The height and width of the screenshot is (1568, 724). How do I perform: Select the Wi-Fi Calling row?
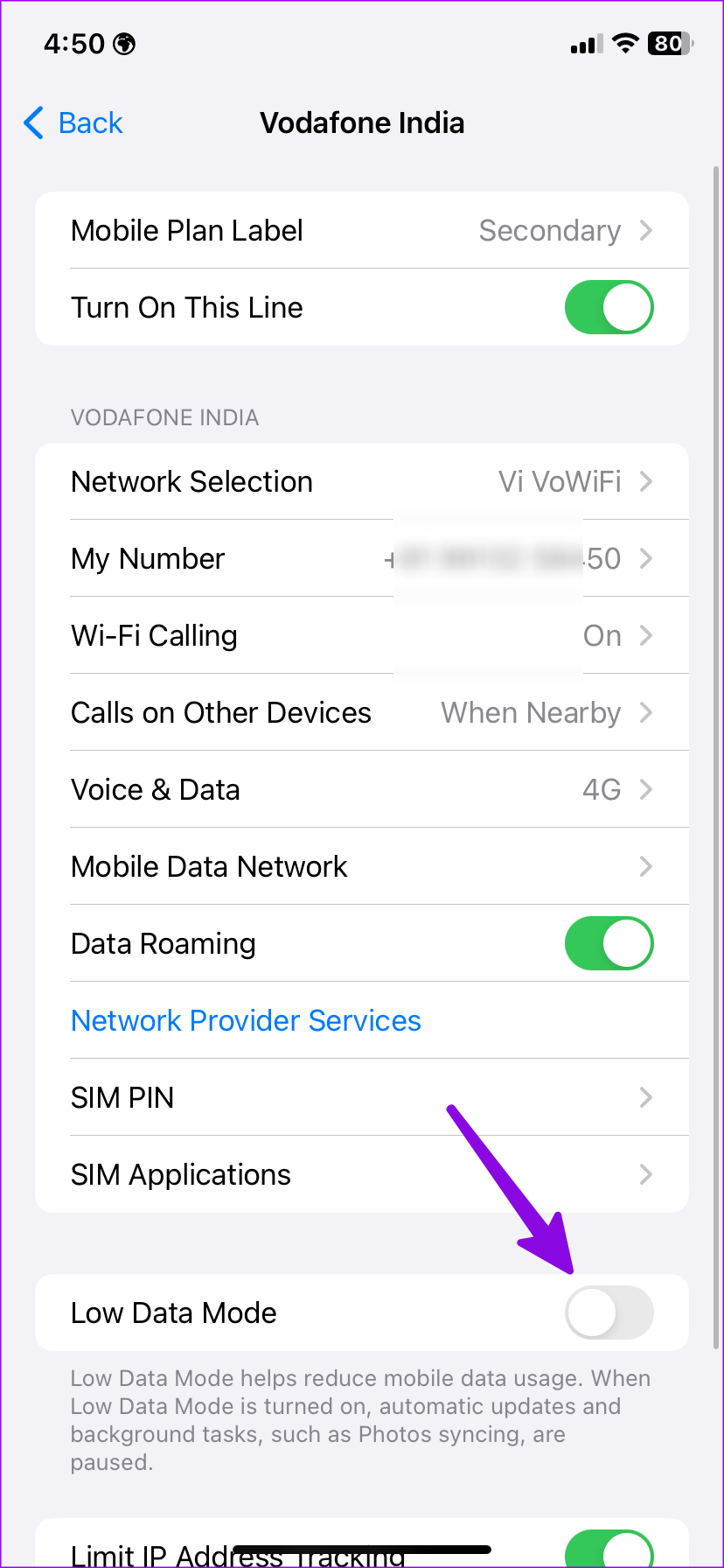tap(362, 635)
